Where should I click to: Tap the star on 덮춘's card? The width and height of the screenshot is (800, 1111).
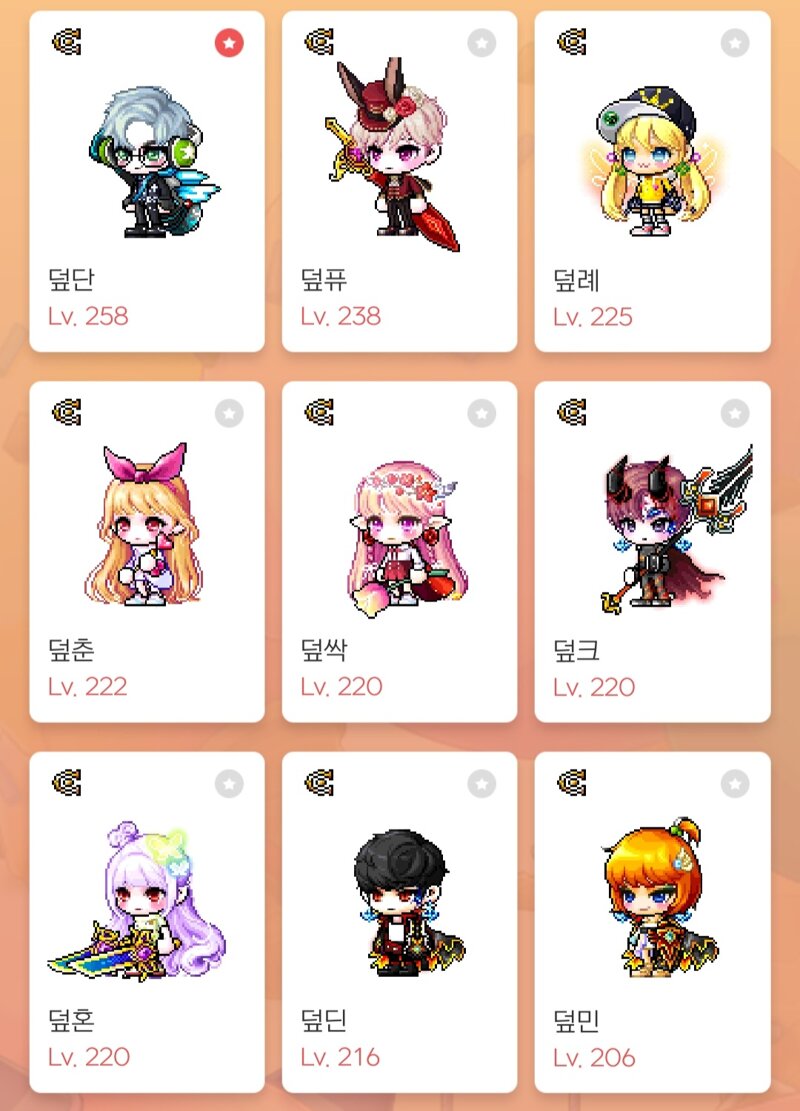(x=229, y=413)
